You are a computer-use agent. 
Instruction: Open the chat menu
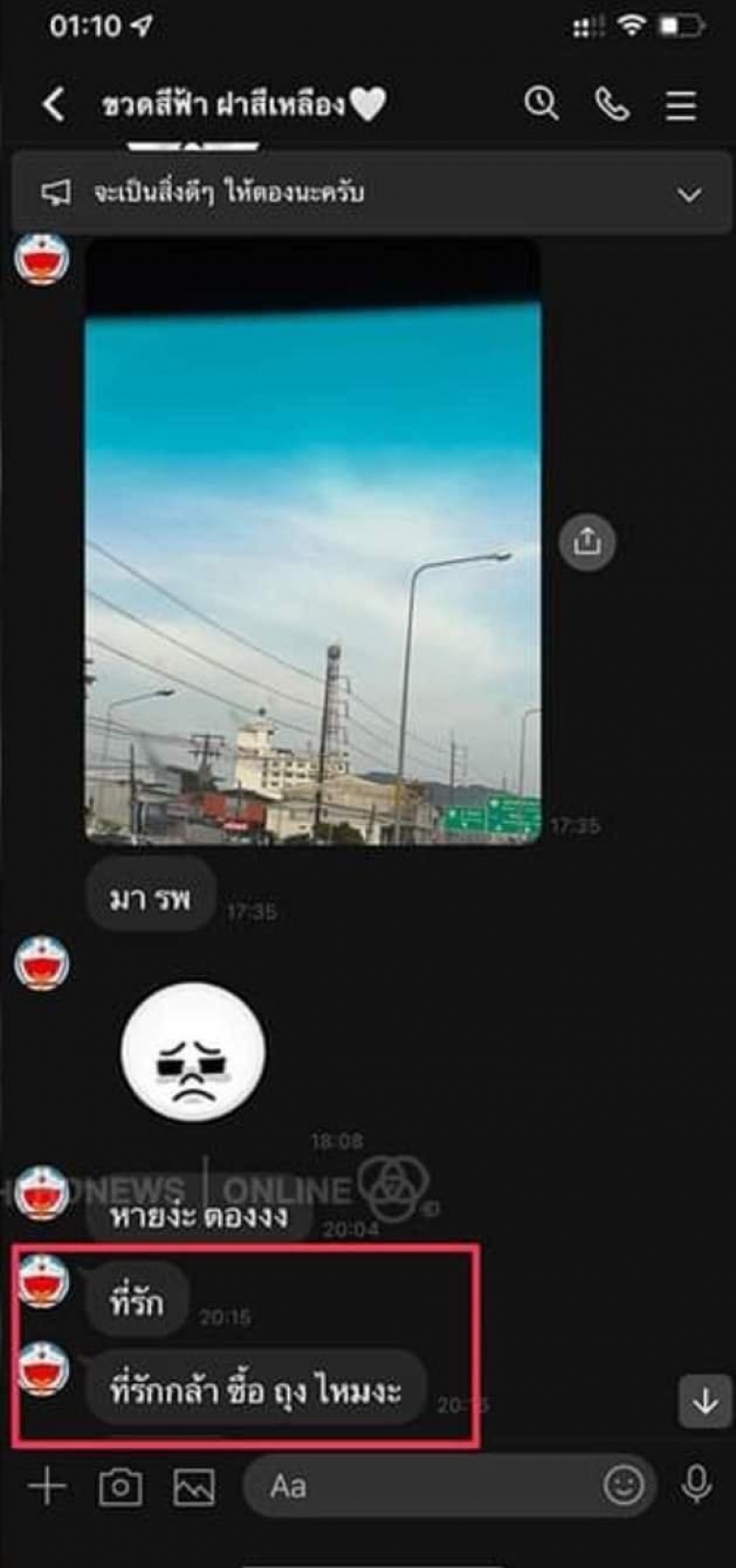pyautogui.click(x=681, y=105)
